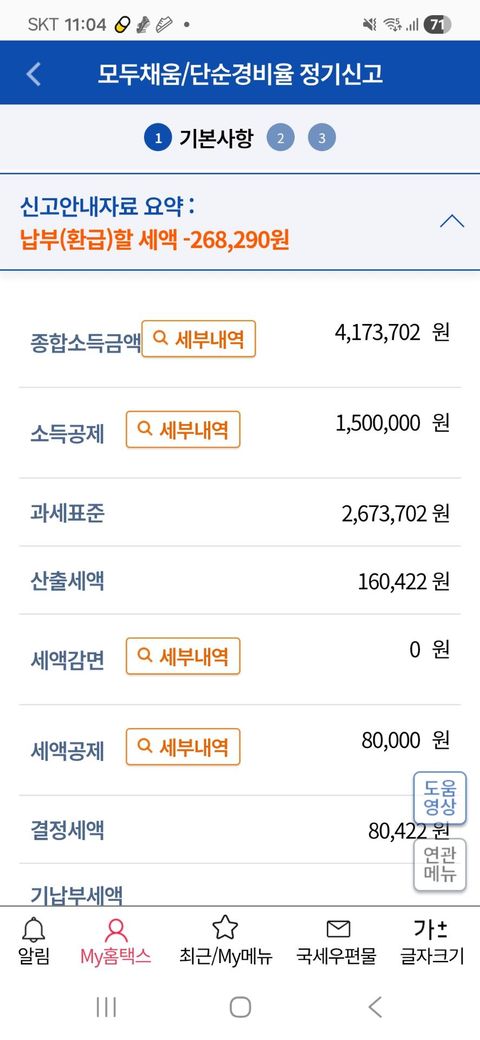Collapse the 신고안내자료 요약 section

tap(451, 221)
